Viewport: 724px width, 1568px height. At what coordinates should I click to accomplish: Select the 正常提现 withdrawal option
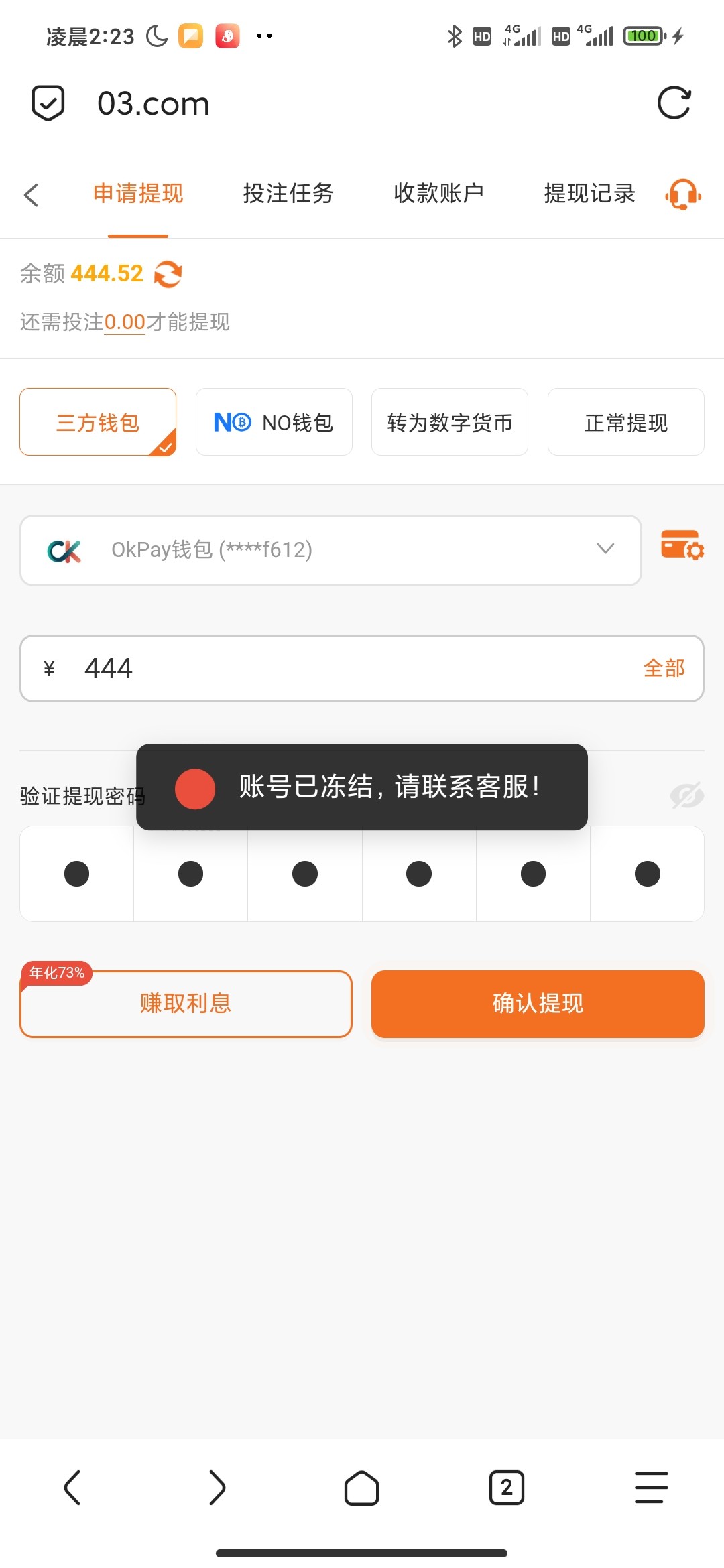coord(625,421)
